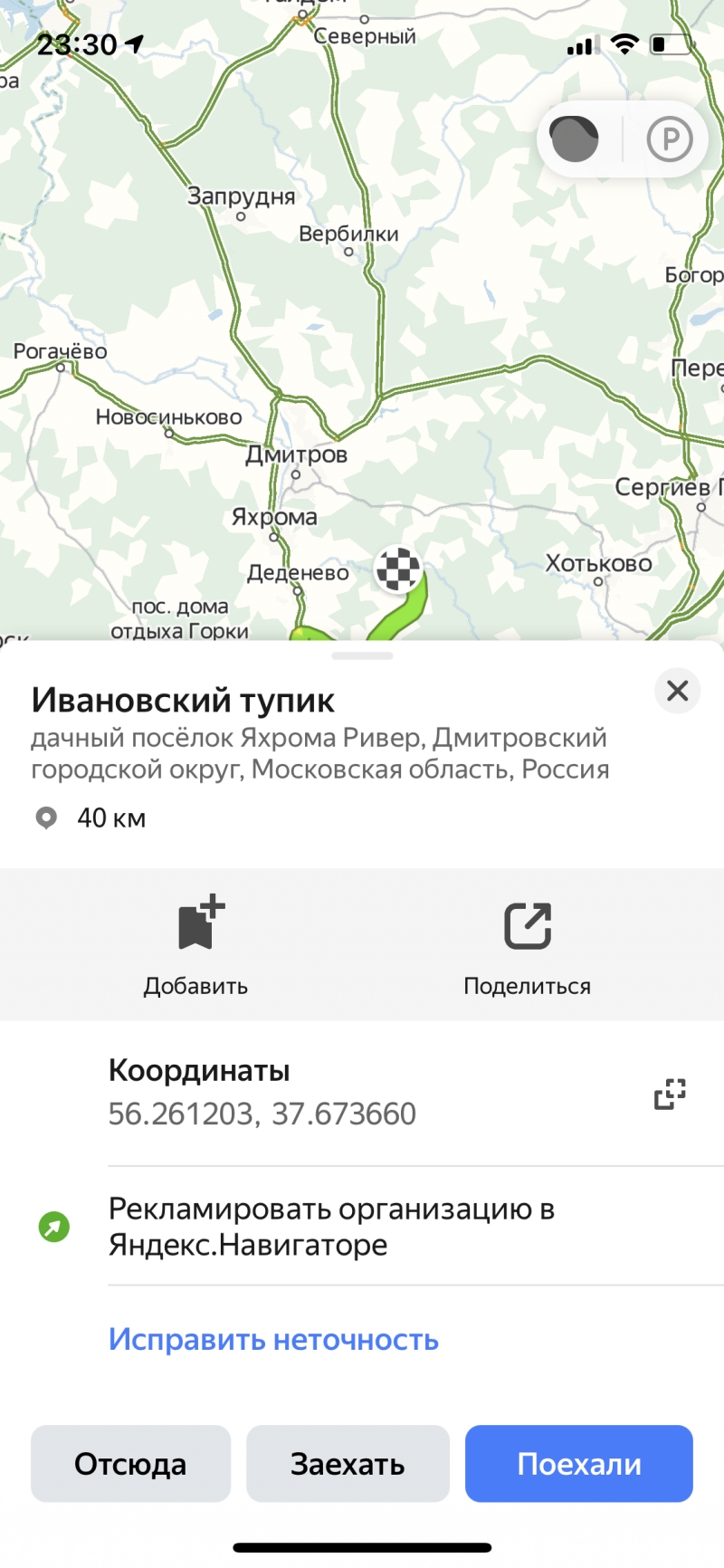Viewport: 724px width, 1568px height.
Task: Open Рекламировать организацию в Яндекс.Навигаторе
Action: pyautogui.click(x=331, y=1226)
